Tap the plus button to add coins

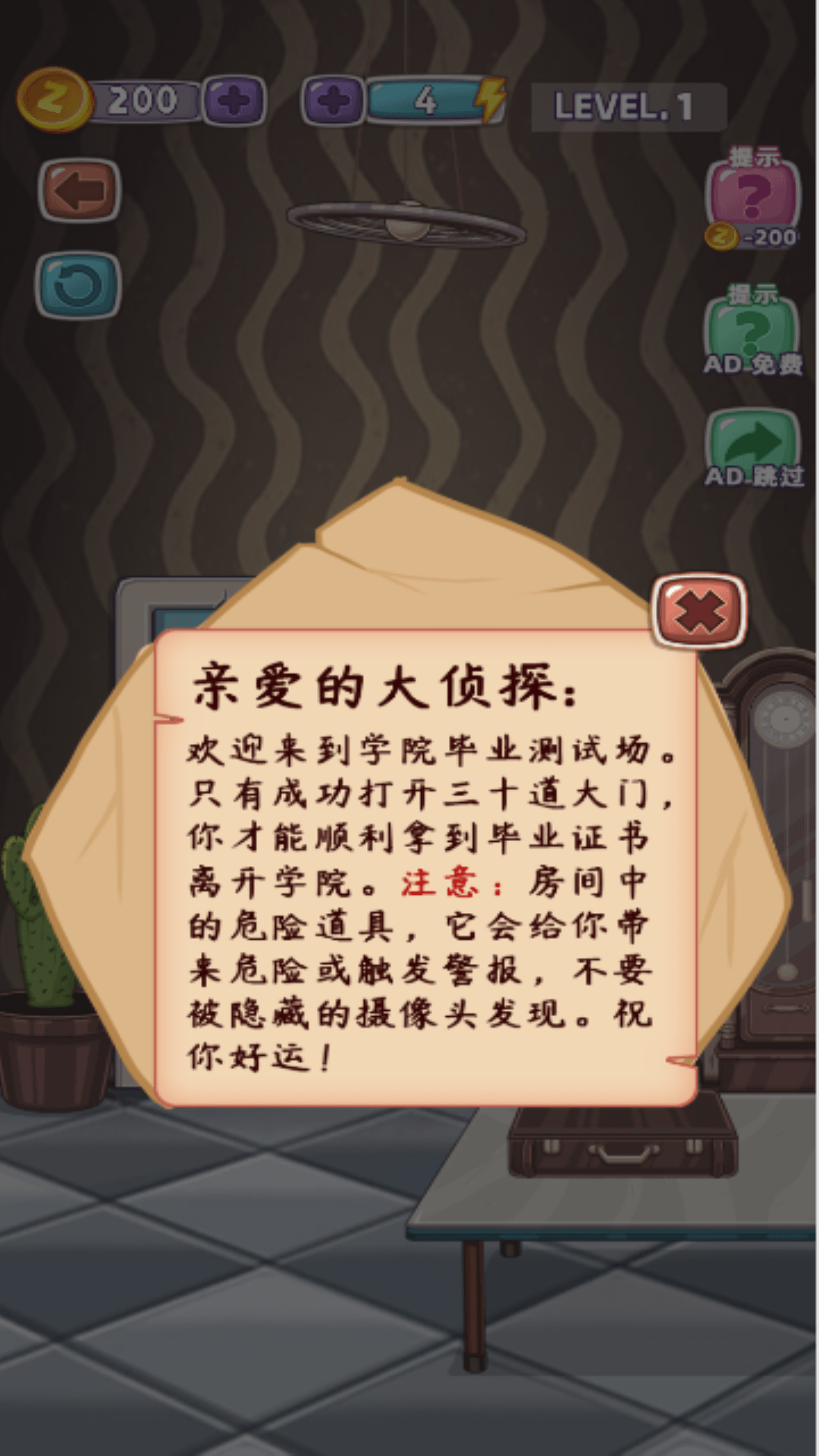coord(235,100)
